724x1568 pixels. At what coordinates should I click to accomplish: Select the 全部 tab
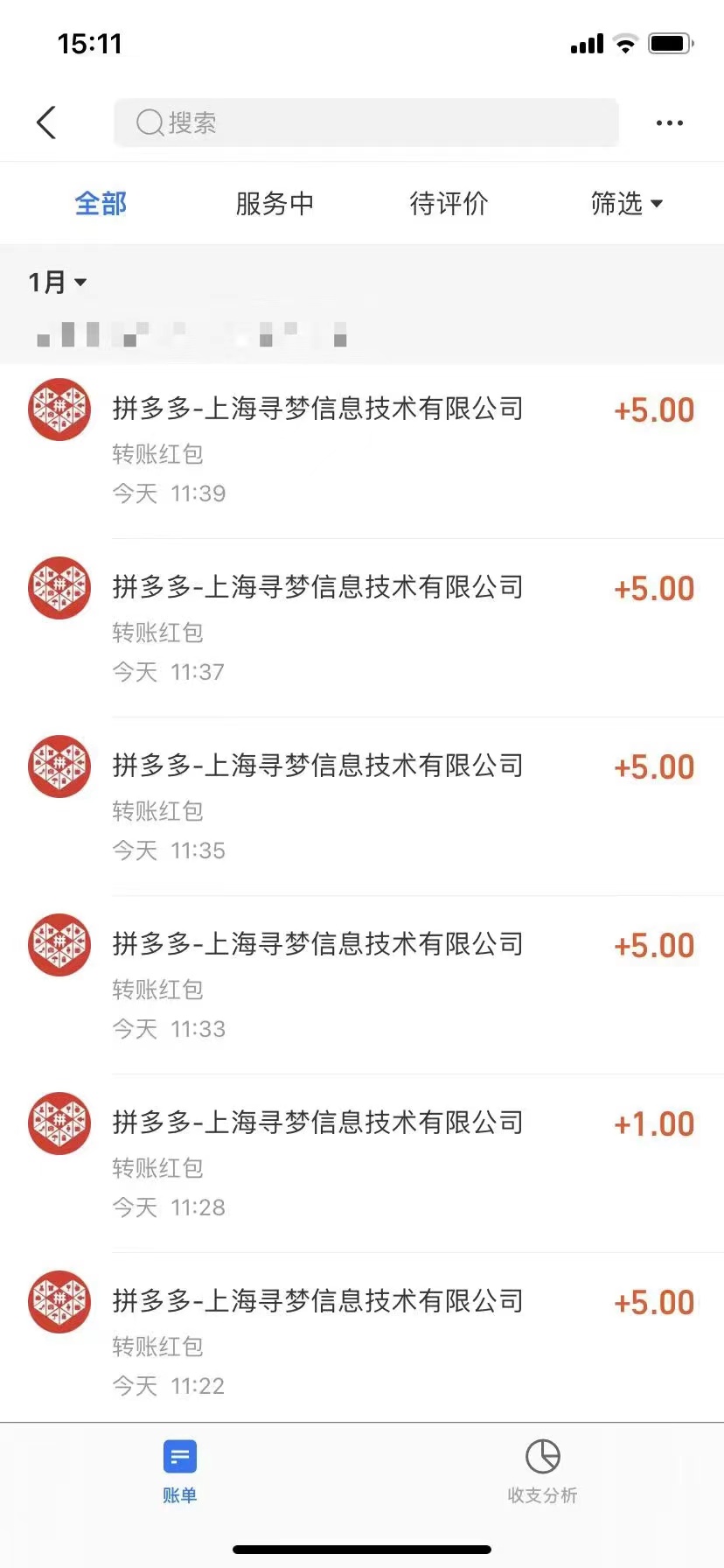pyautogui.click(x=101, y=203)
